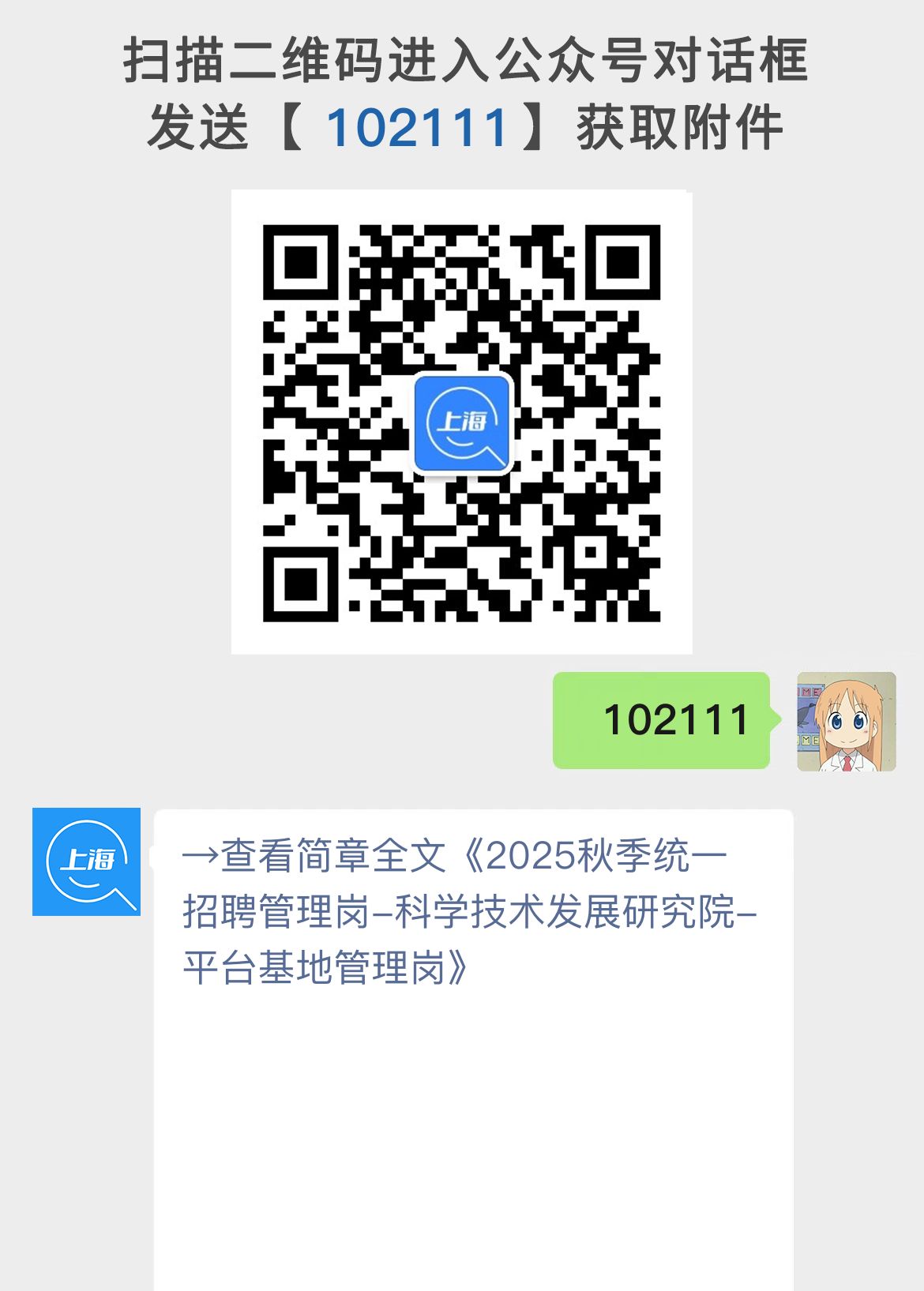Click the highlighted code 102111 in header
Viewport: 924px width, 1291px height.
(417, 126)
